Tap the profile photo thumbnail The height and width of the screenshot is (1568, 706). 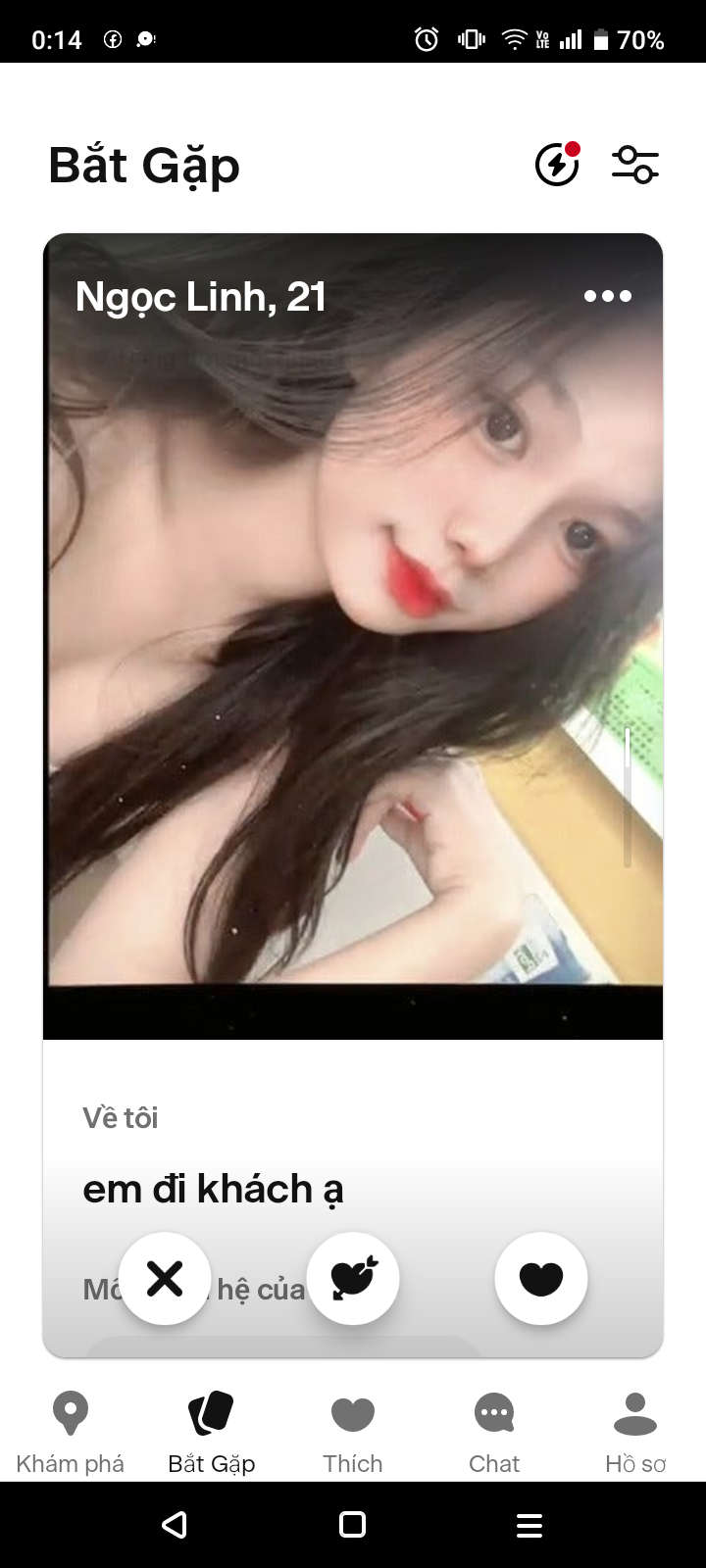tap(353, 637)
